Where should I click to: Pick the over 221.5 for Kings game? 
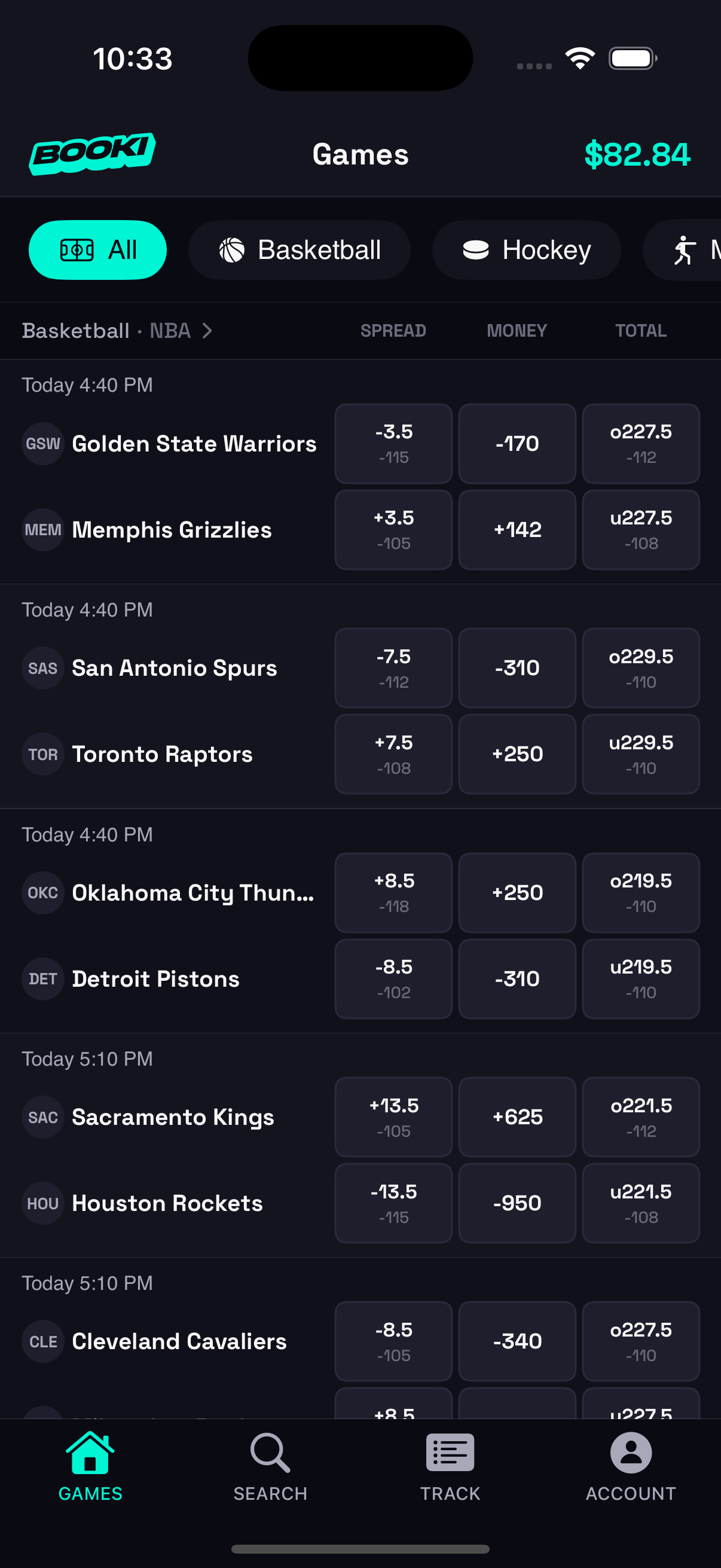click(x=641, y=1117)
